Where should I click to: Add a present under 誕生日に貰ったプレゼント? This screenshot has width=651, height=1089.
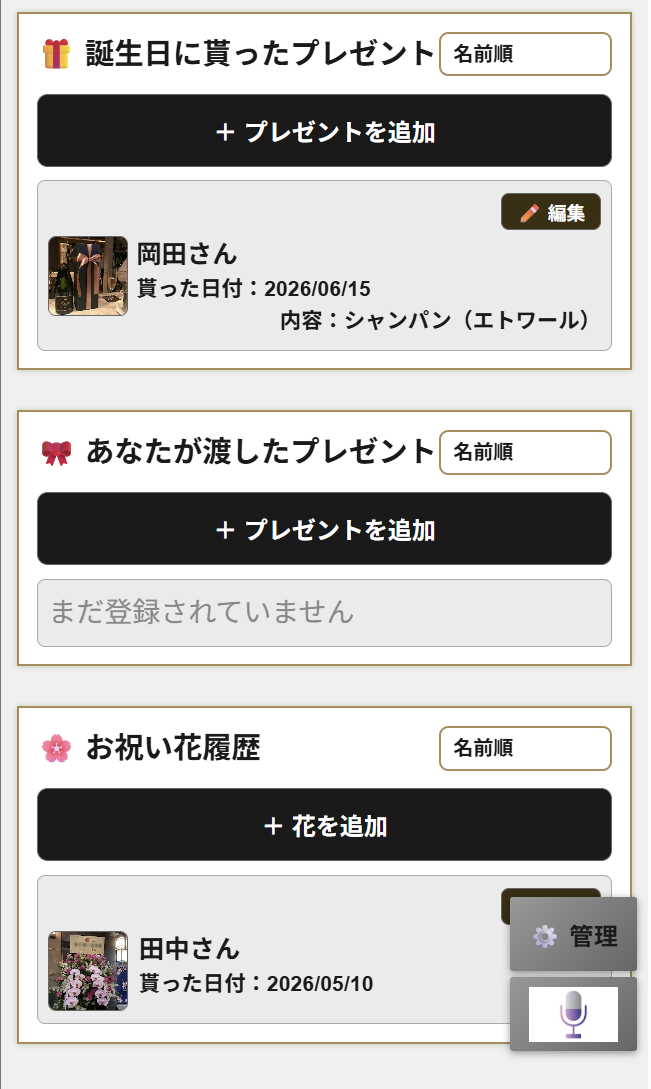pos(324,131)
